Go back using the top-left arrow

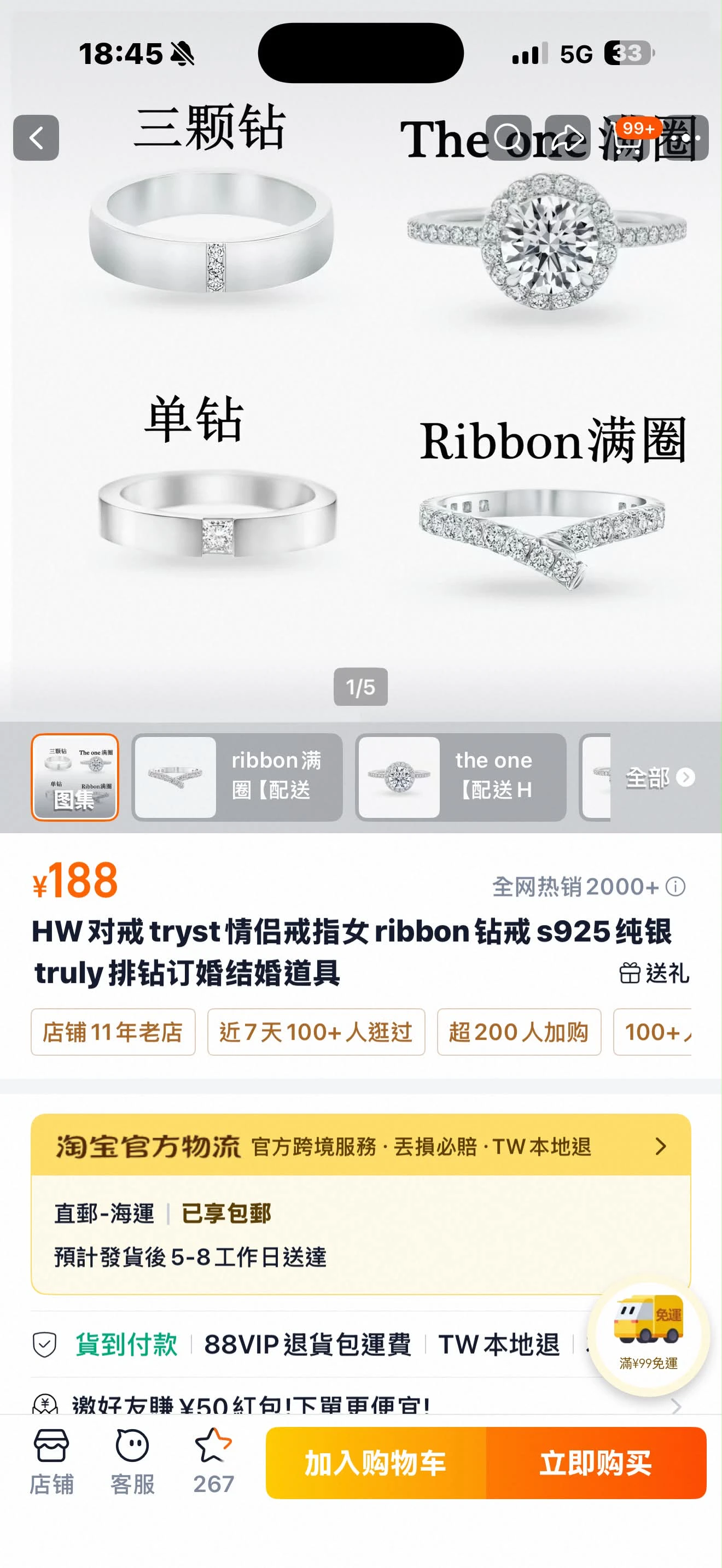[36, 138]
